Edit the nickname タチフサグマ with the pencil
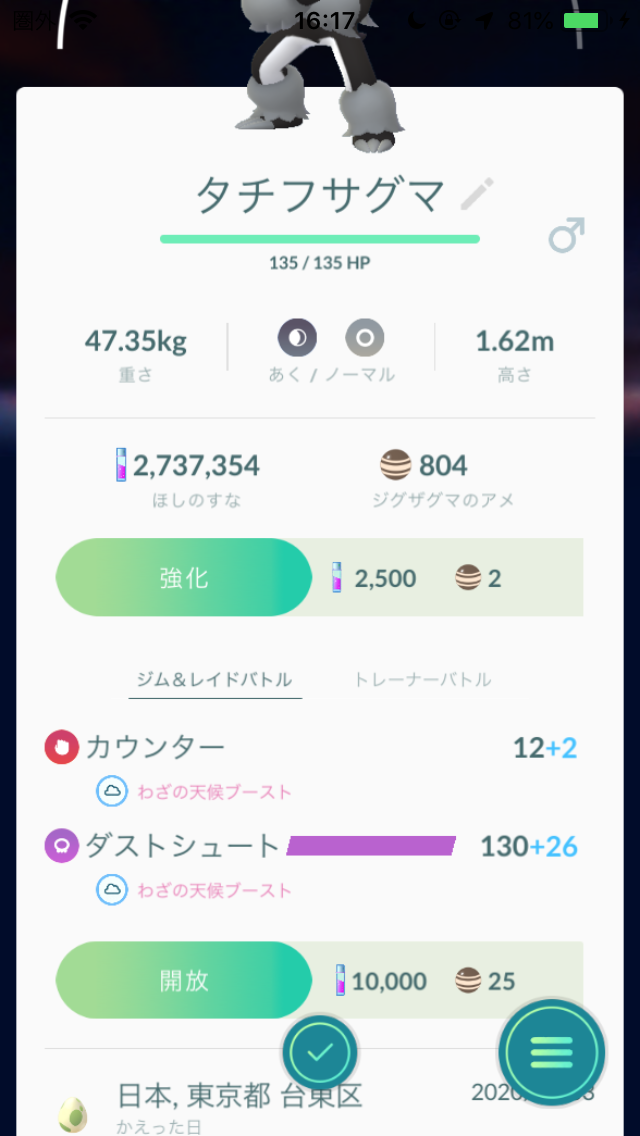640x1136 pixels. coord(477,194)
